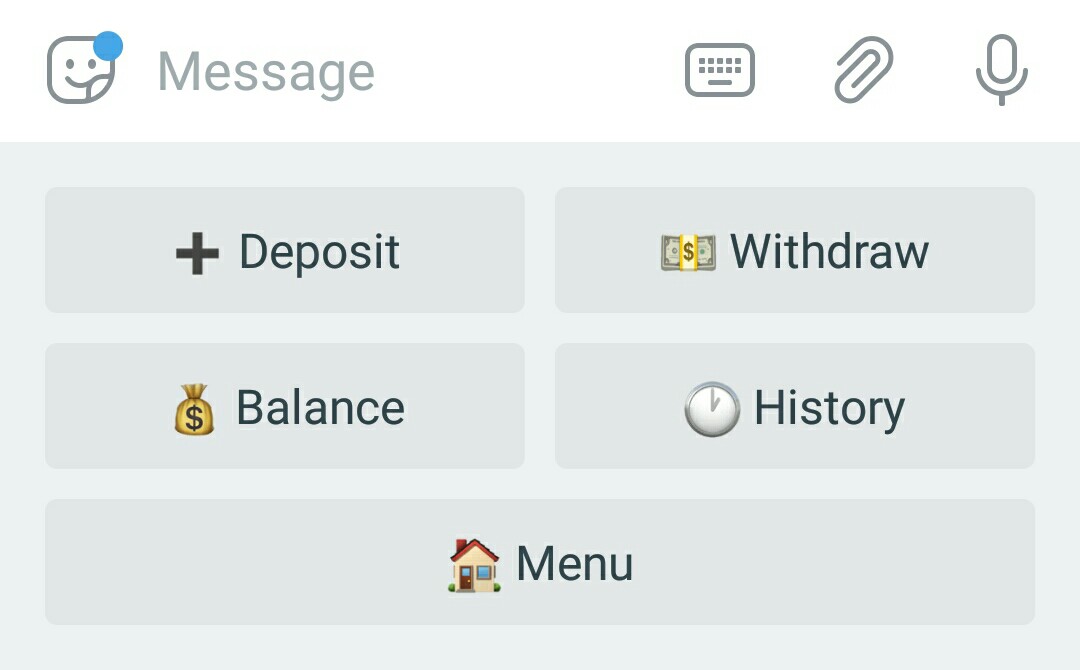Focus the Message text field
1080x670 pixels.
click(406, 71)
